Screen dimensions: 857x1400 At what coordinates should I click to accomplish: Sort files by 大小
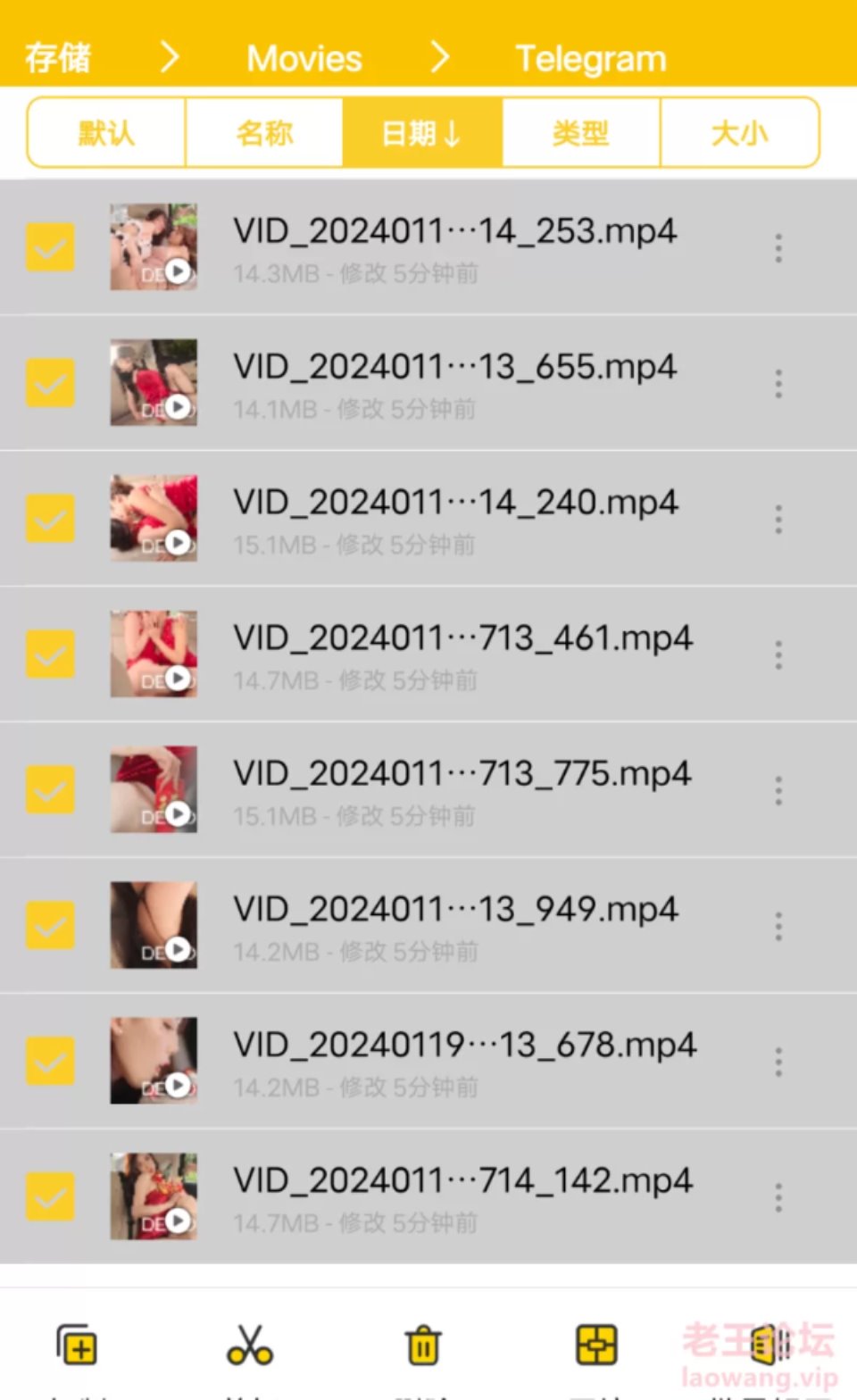pyautogui.click(x=739, y=133)
